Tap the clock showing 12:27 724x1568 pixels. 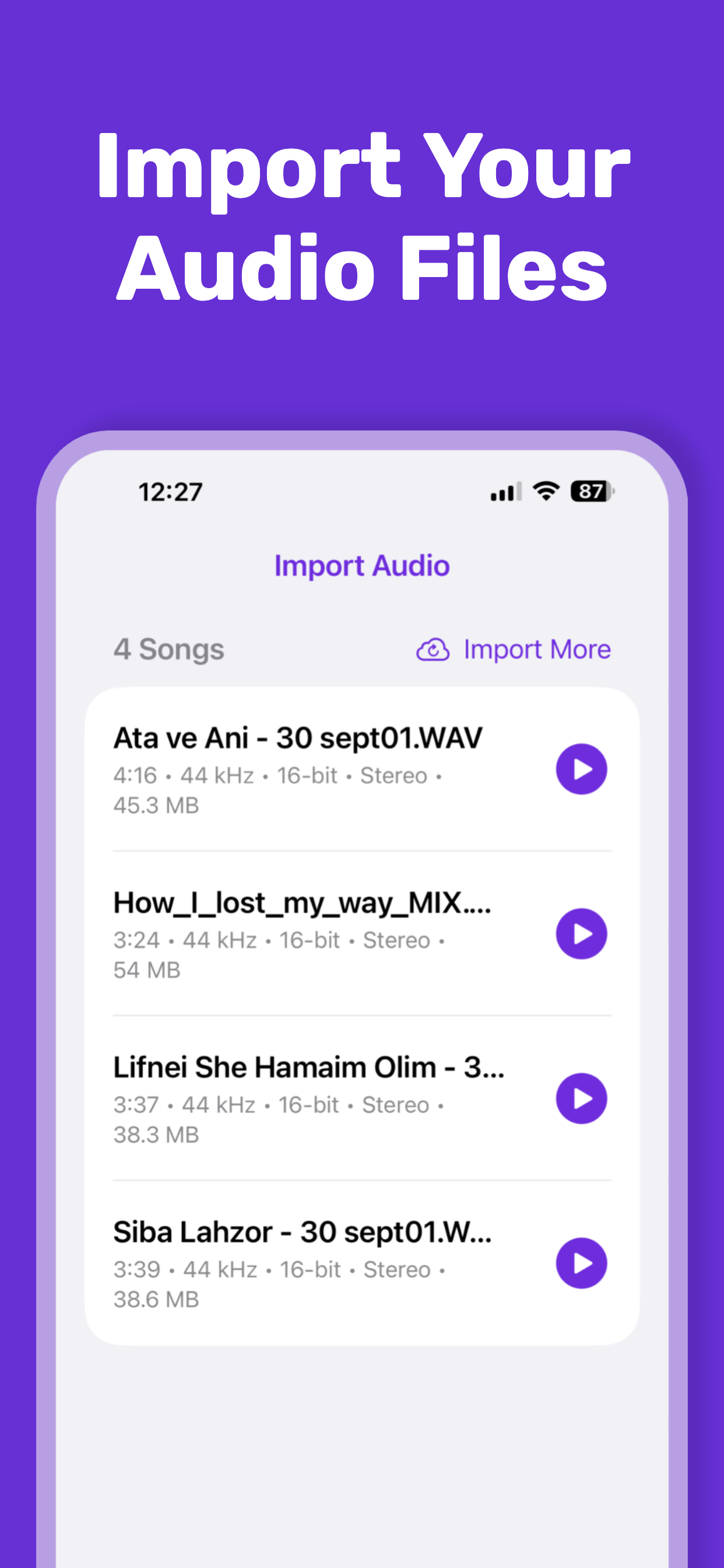[x=169, y=493]
